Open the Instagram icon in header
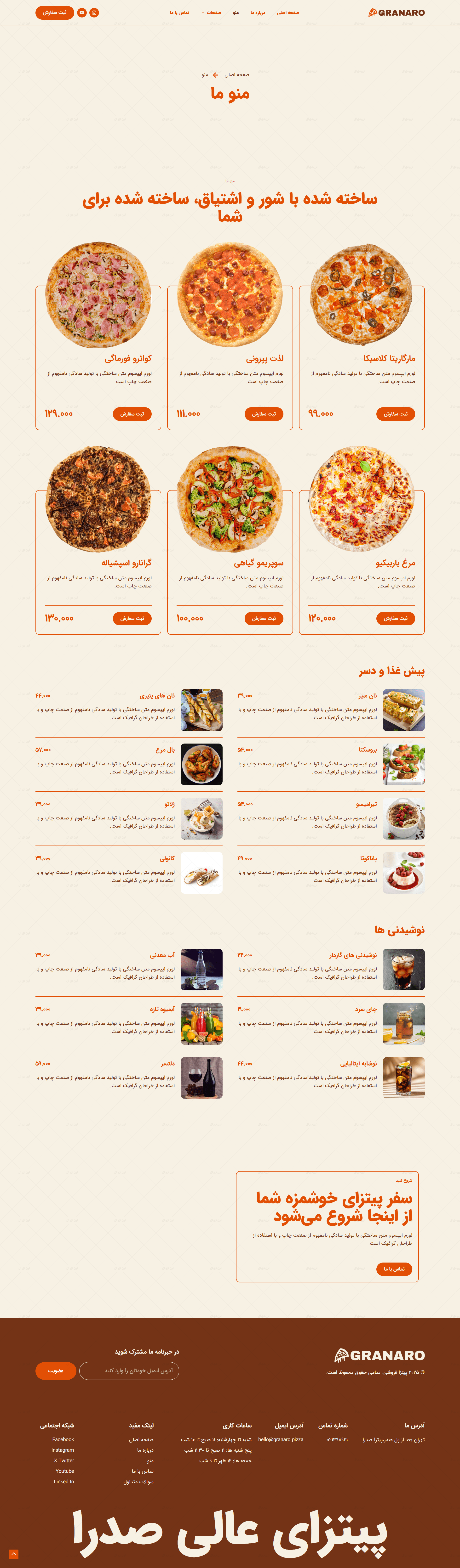This screenshot has height=1568, width=460. pyautogui.click(x=94, y=12)
